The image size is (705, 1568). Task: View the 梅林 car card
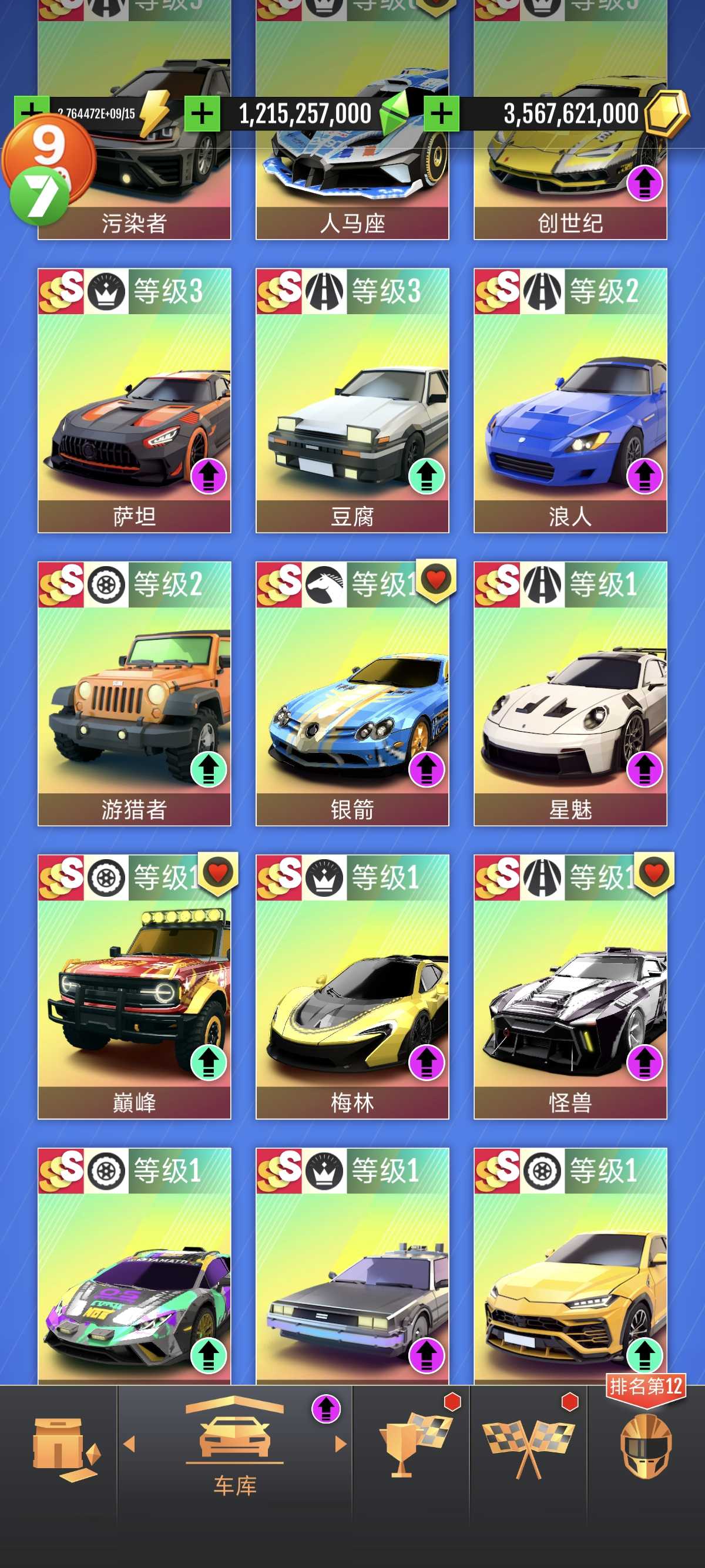point(352,987)
